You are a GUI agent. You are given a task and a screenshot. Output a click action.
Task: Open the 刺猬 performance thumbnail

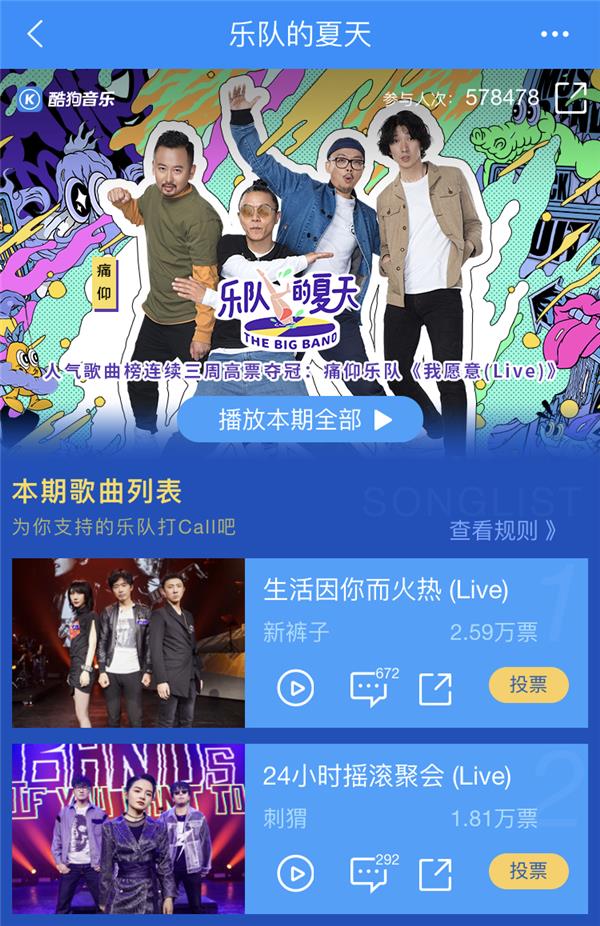[128, 828]
